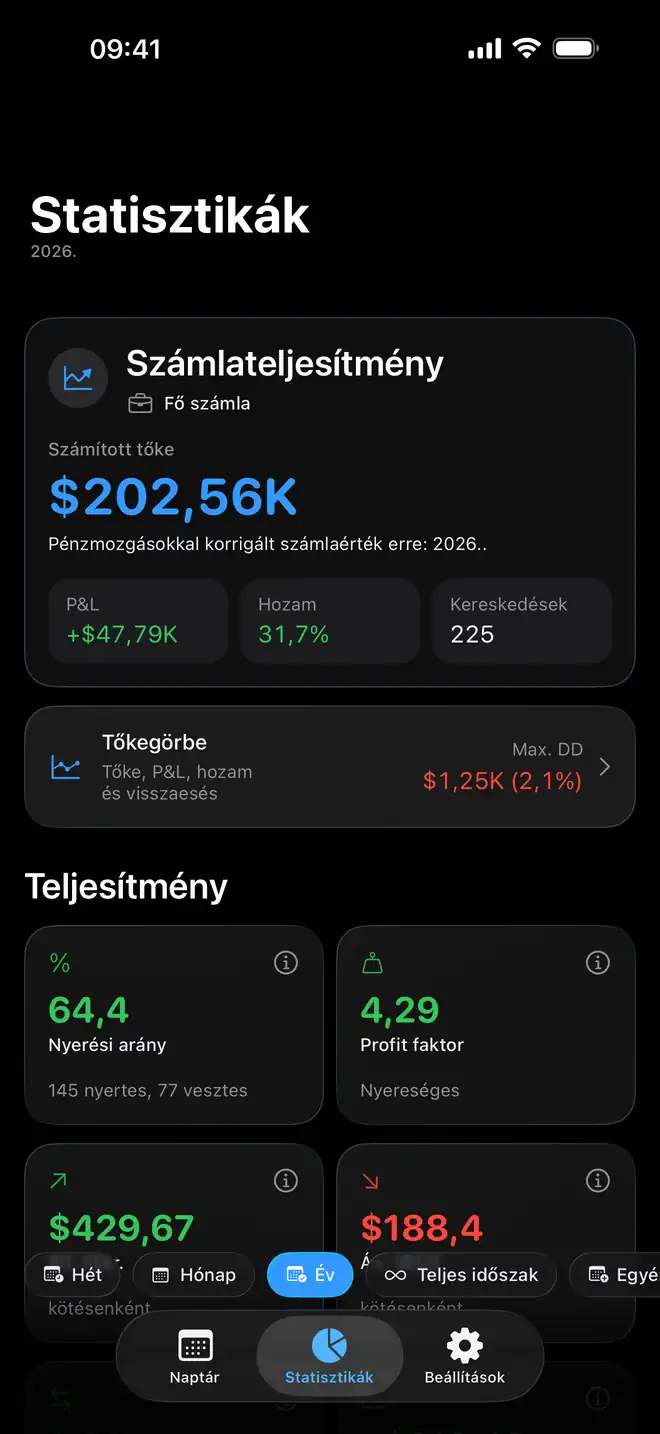Go to the Beállítások tab
Viewport: 660px width, 1434px height.
464,1357
